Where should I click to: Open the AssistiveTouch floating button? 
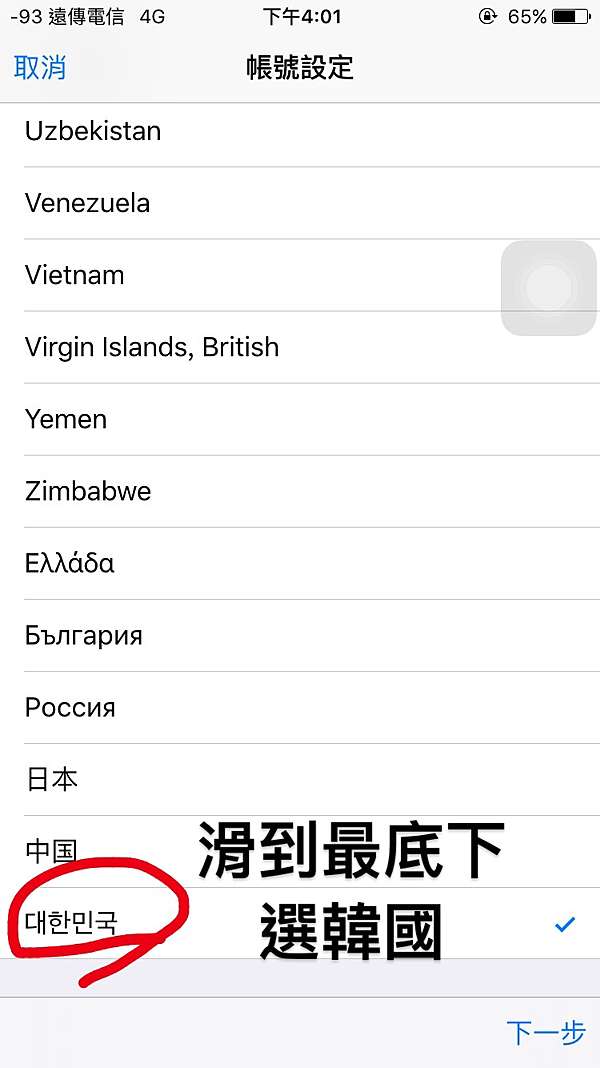pos(548,288)
